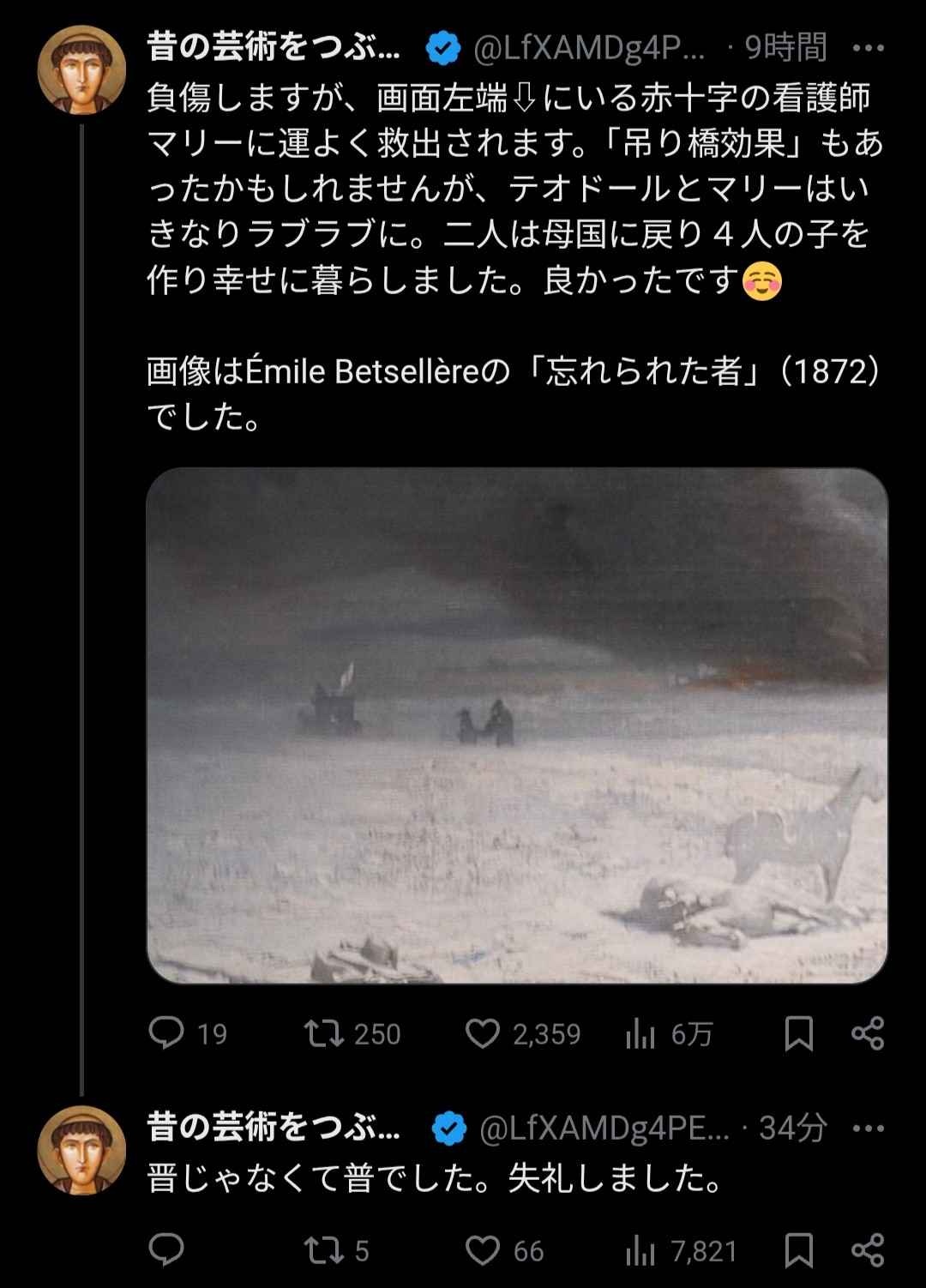926x1288 pixels.
Task: Open the painting image in the post
Action: tap(517, 725)
